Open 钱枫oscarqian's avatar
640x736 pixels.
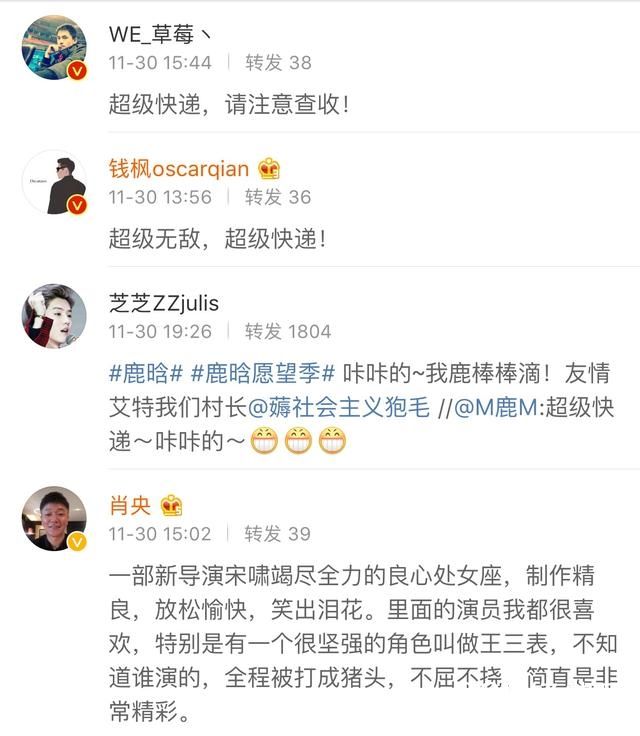(54, 182)
